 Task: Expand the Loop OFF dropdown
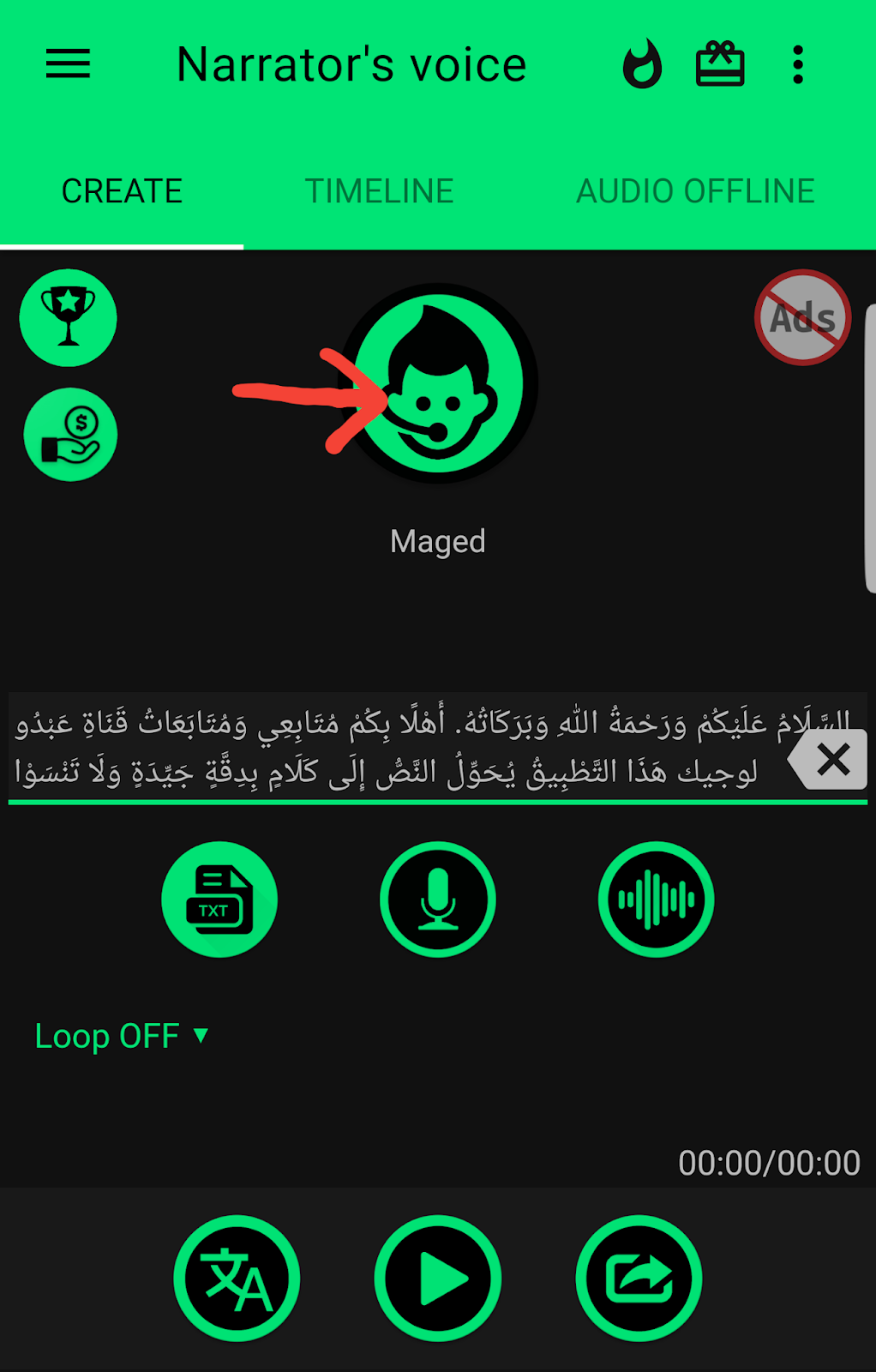pyautogui.click(x=121, y=1036)
